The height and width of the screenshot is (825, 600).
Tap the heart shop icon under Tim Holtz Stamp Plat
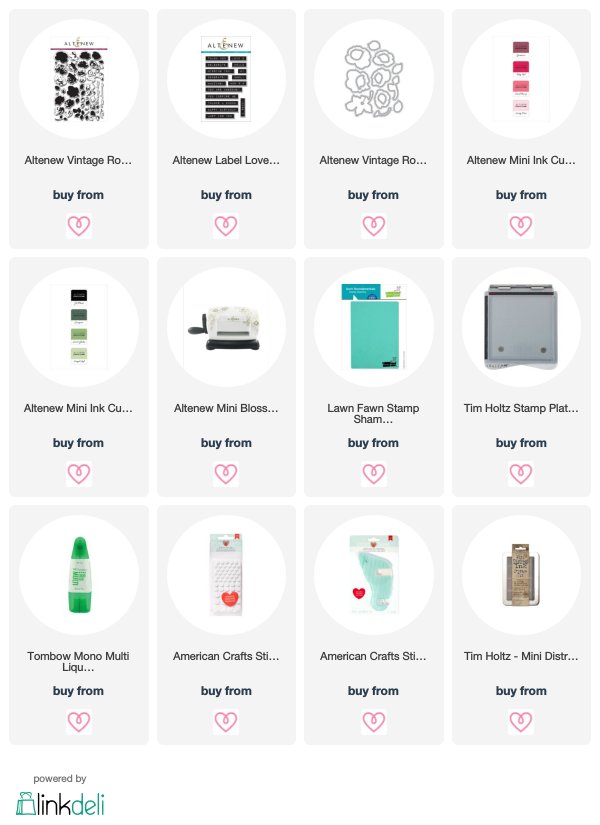(521, 474)
